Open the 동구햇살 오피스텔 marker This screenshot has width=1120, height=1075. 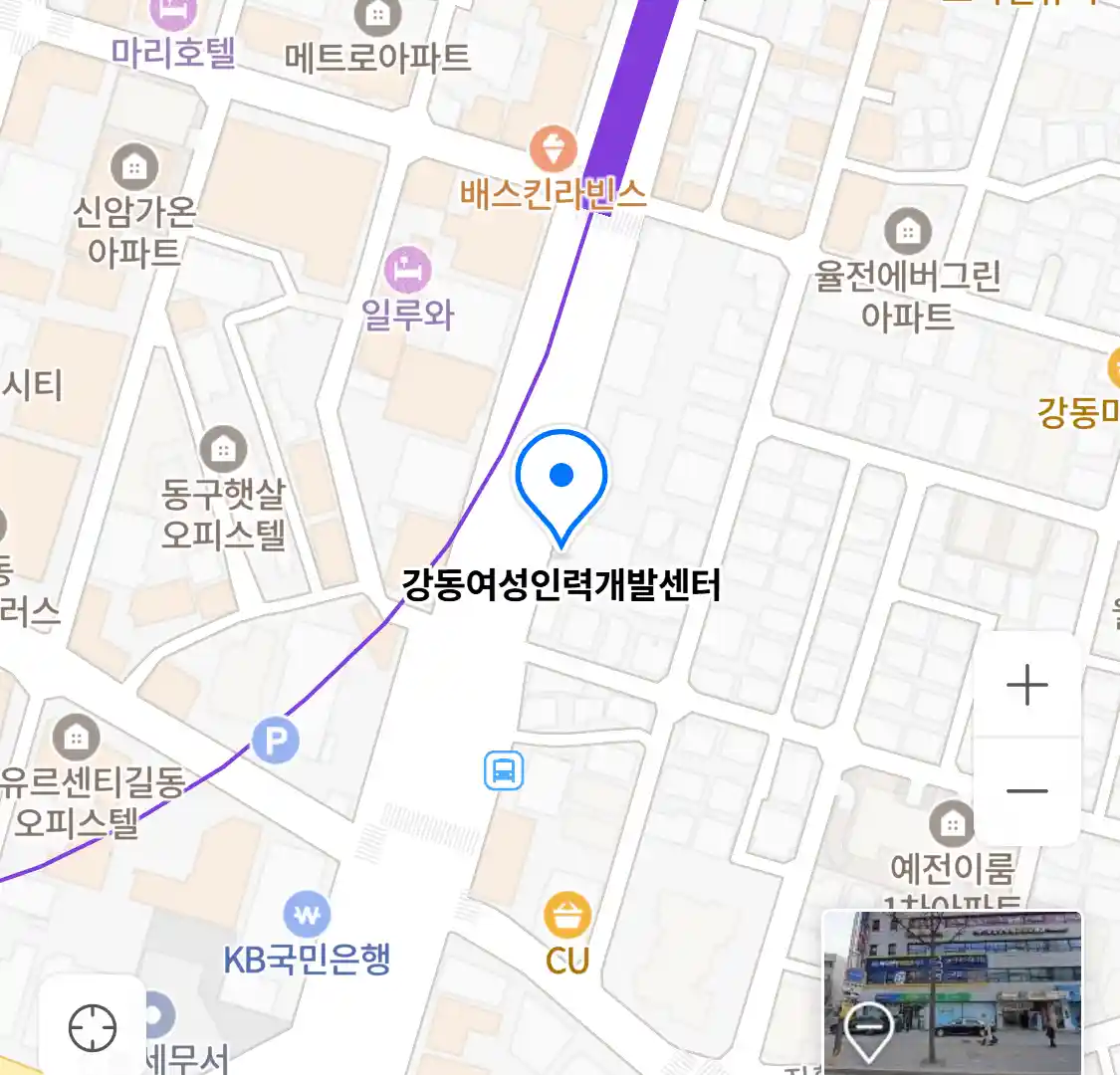223,450
